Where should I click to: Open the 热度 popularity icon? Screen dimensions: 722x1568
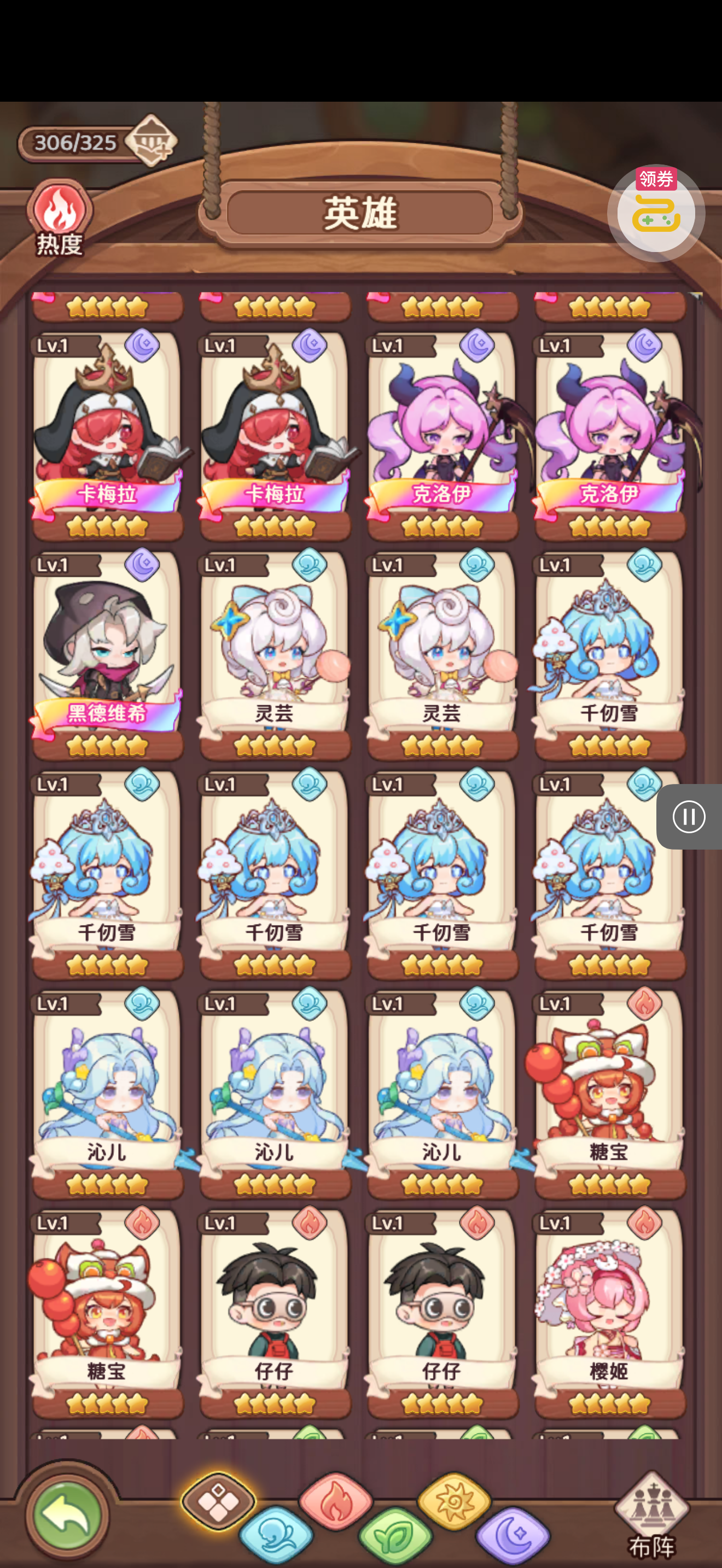[59, 219]
